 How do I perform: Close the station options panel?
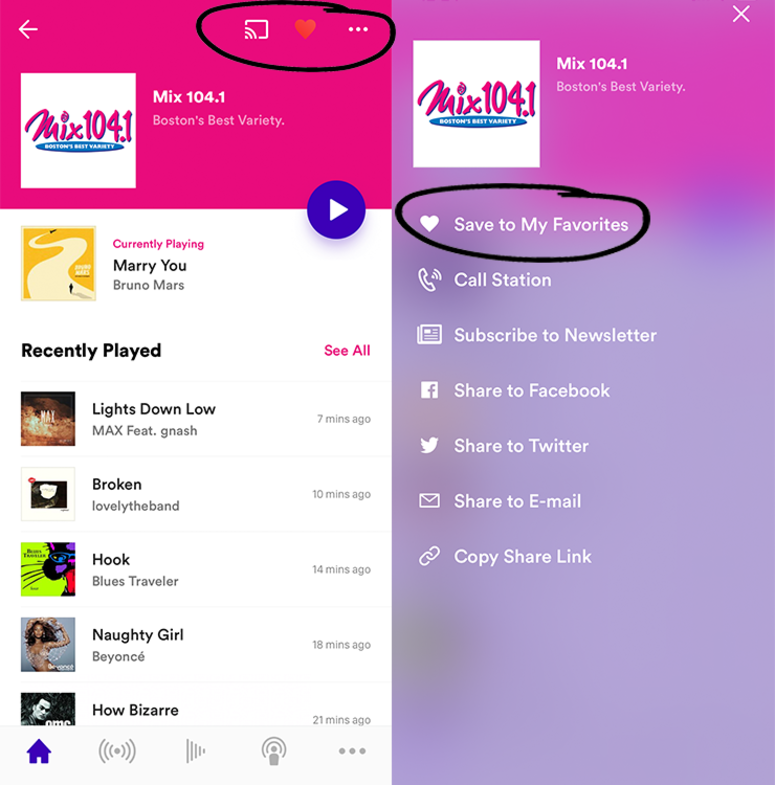(x=741, y=14)
